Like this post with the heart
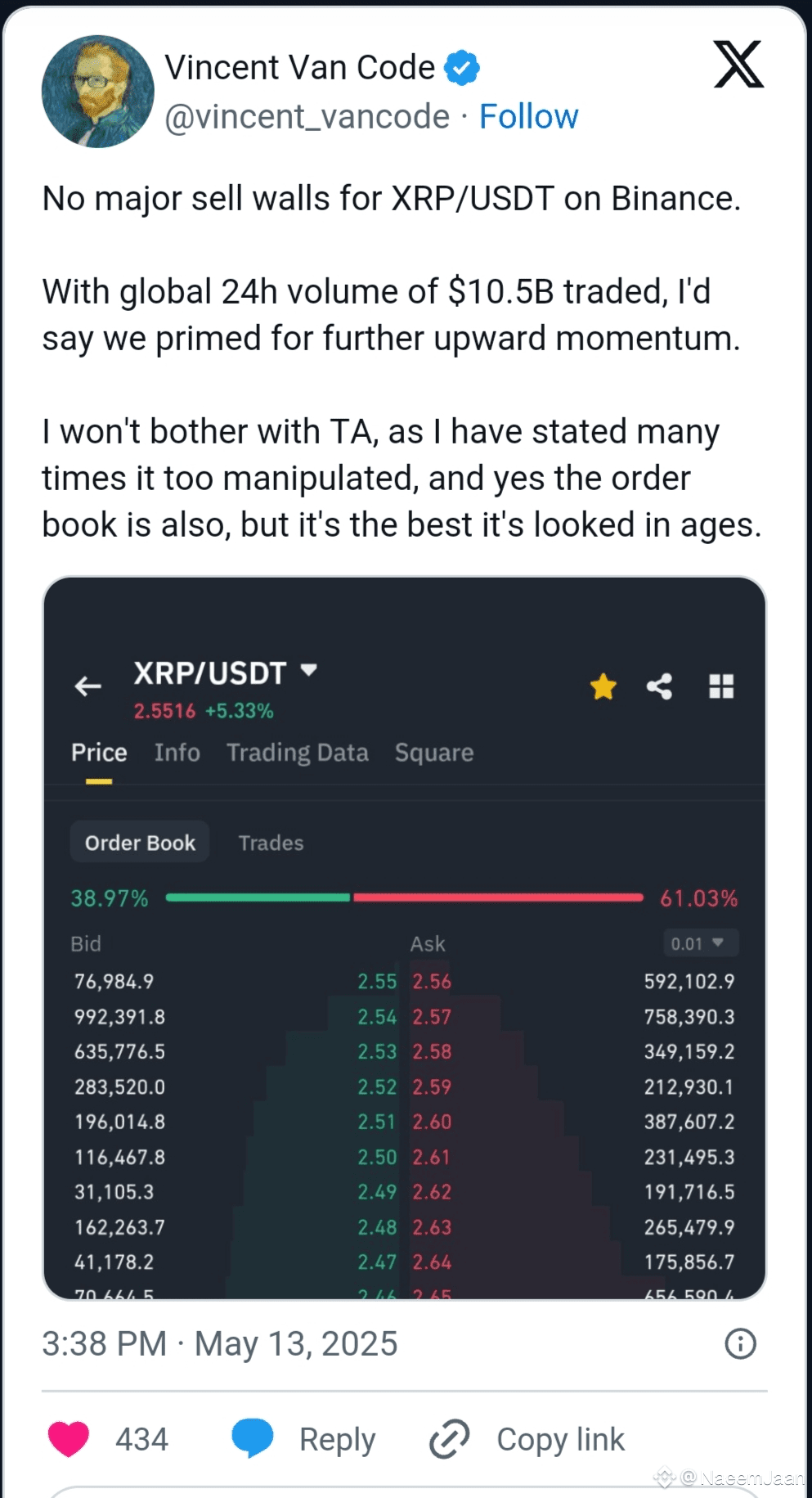 [x=69, y=1439]
